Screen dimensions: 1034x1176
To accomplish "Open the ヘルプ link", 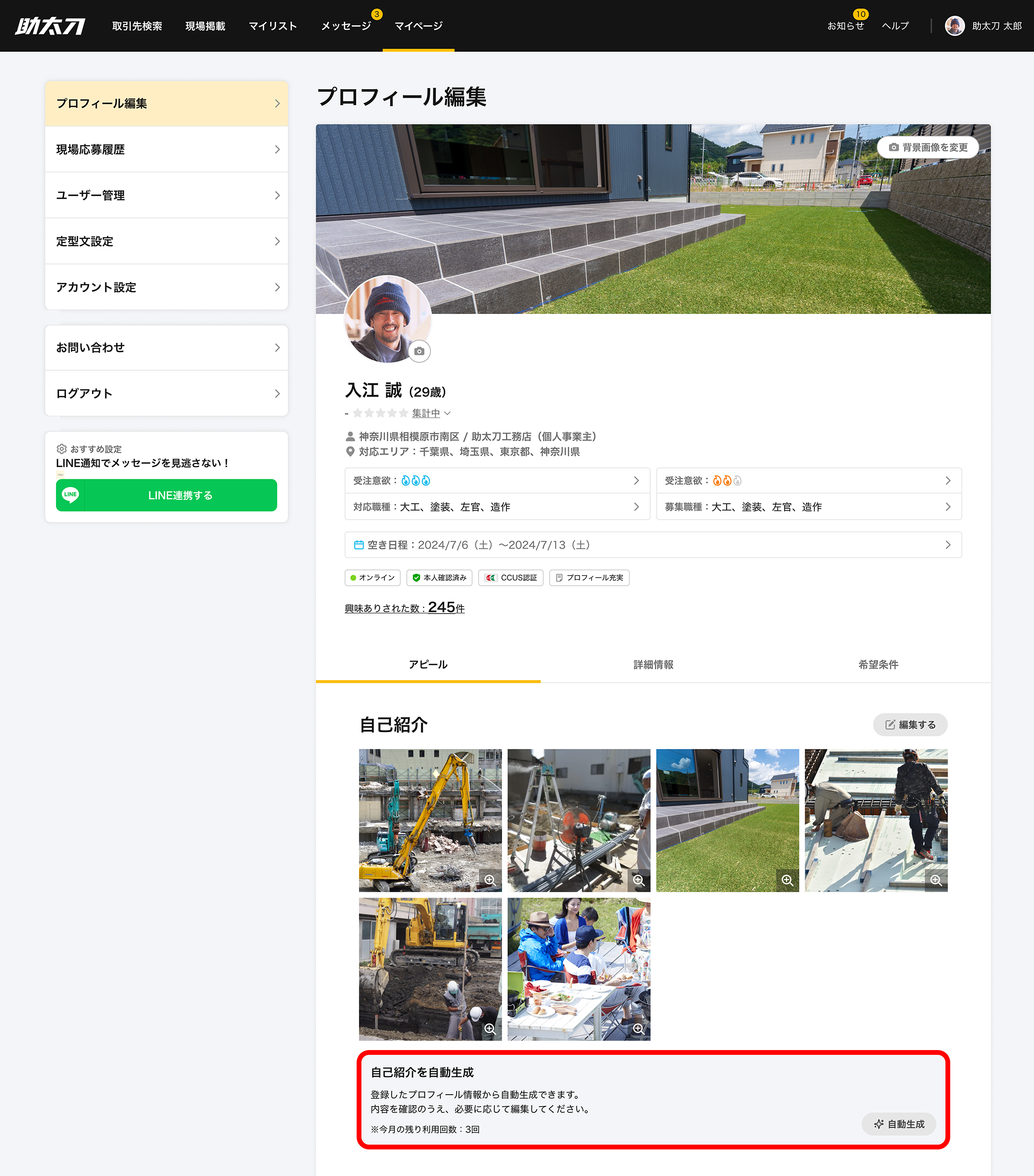I will (x=895, y=26).
